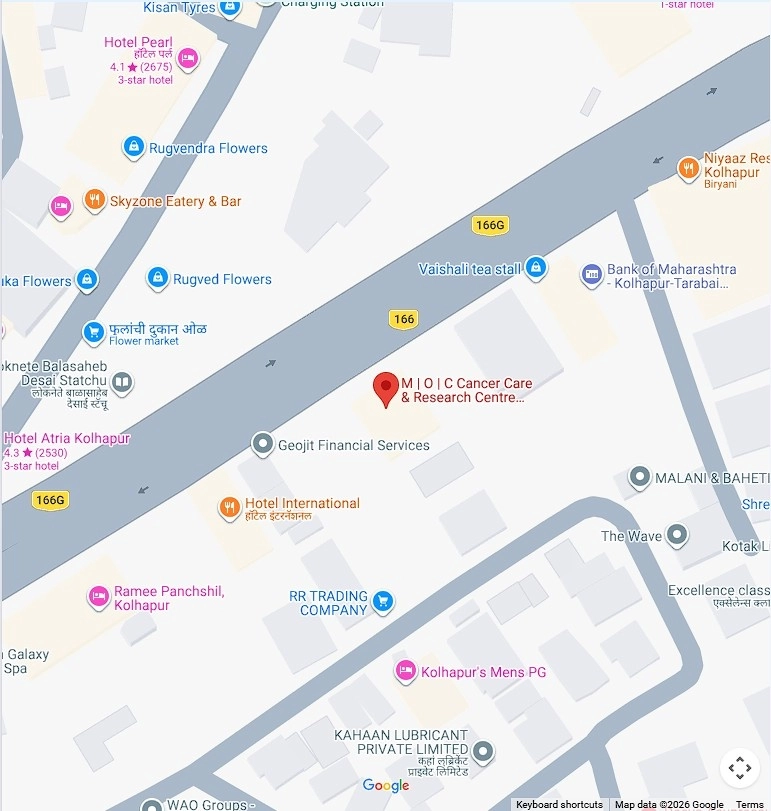771x811 pixels.
Task: Open the Flower market marker
Action: [94, 333]
